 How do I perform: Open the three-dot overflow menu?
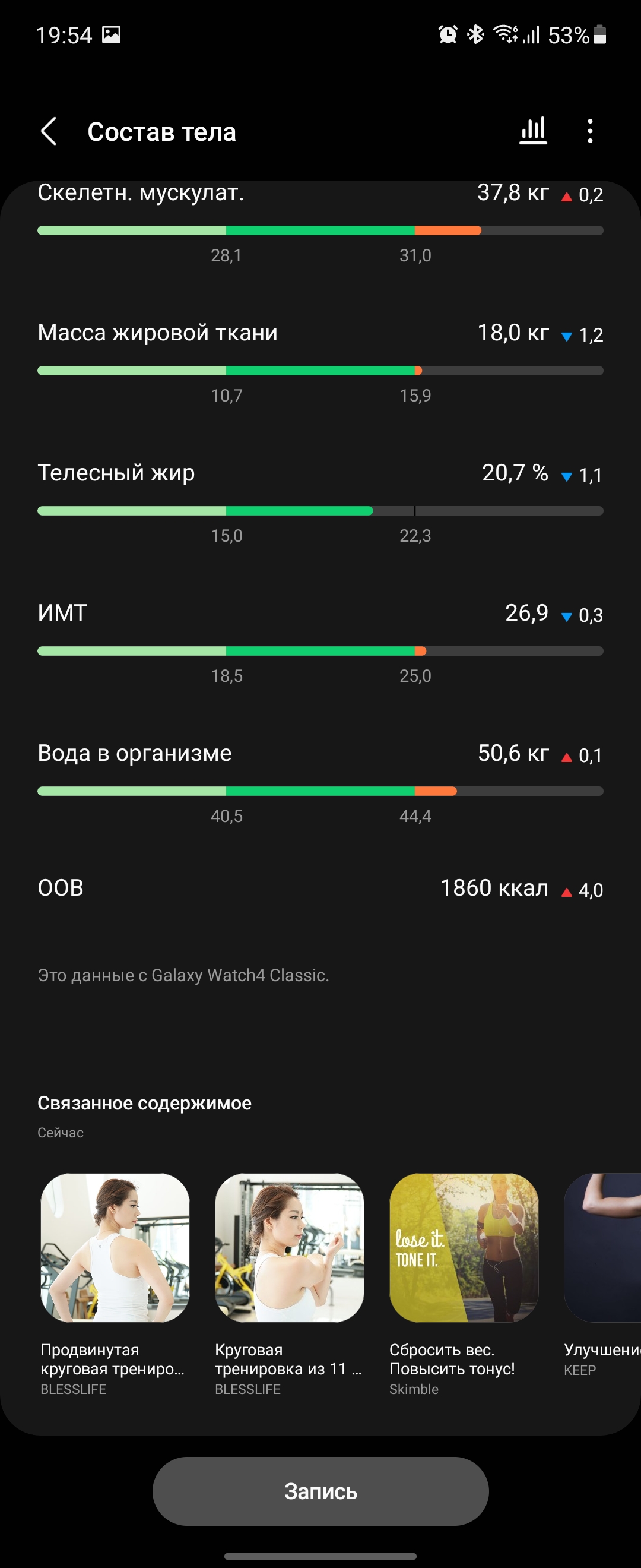589,131
